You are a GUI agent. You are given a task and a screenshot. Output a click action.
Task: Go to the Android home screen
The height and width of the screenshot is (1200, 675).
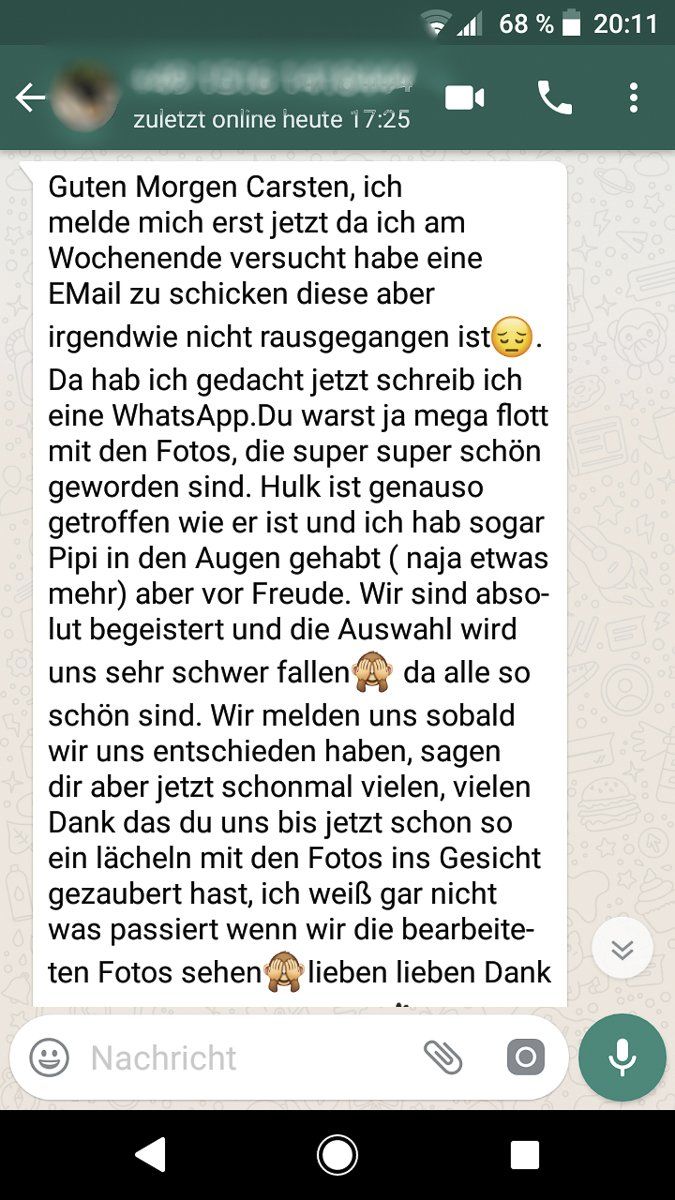click(337, 1155)
